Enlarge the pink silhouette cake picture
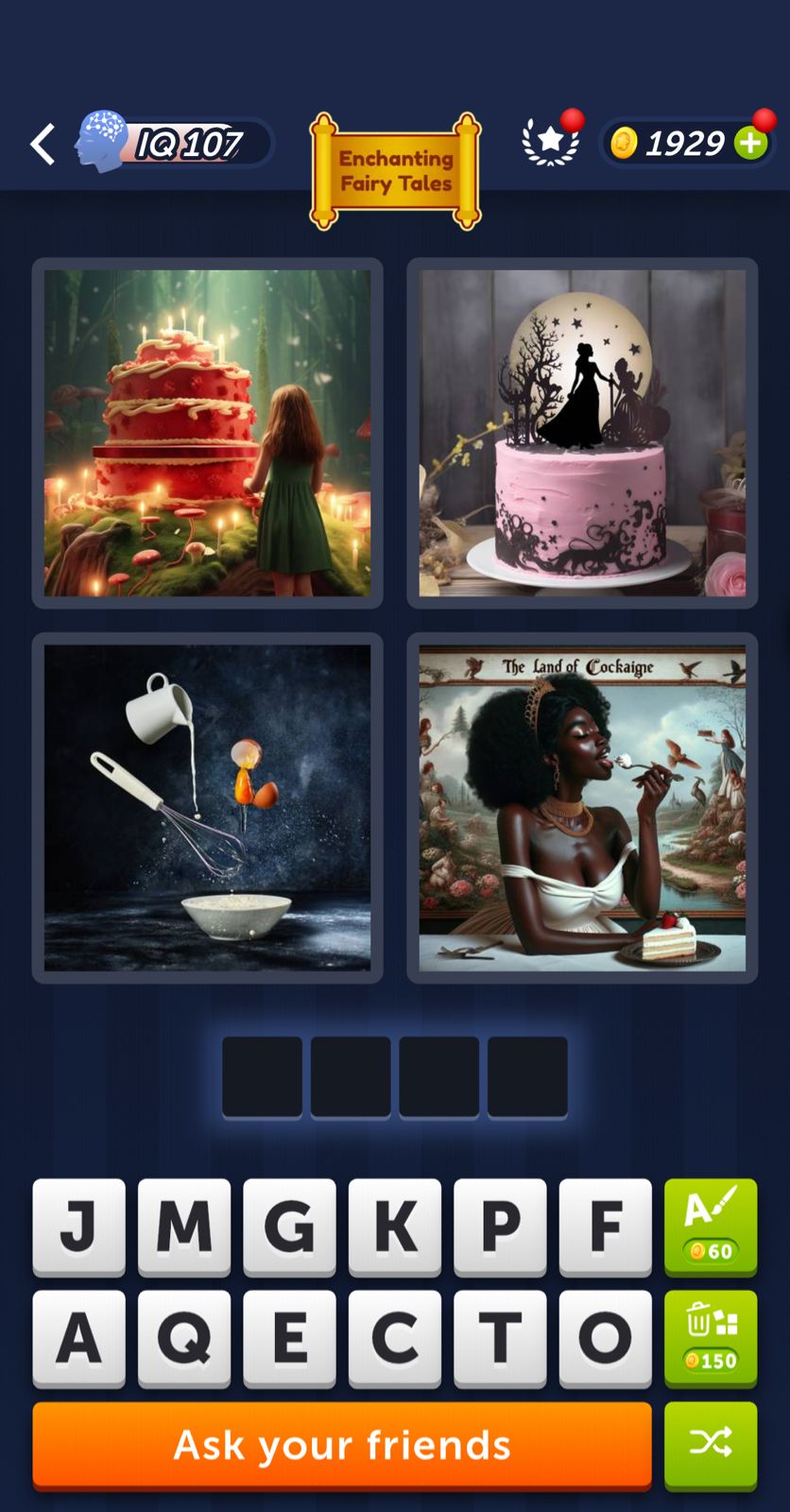Screen dimensions: 790x1512 (582, 433)
